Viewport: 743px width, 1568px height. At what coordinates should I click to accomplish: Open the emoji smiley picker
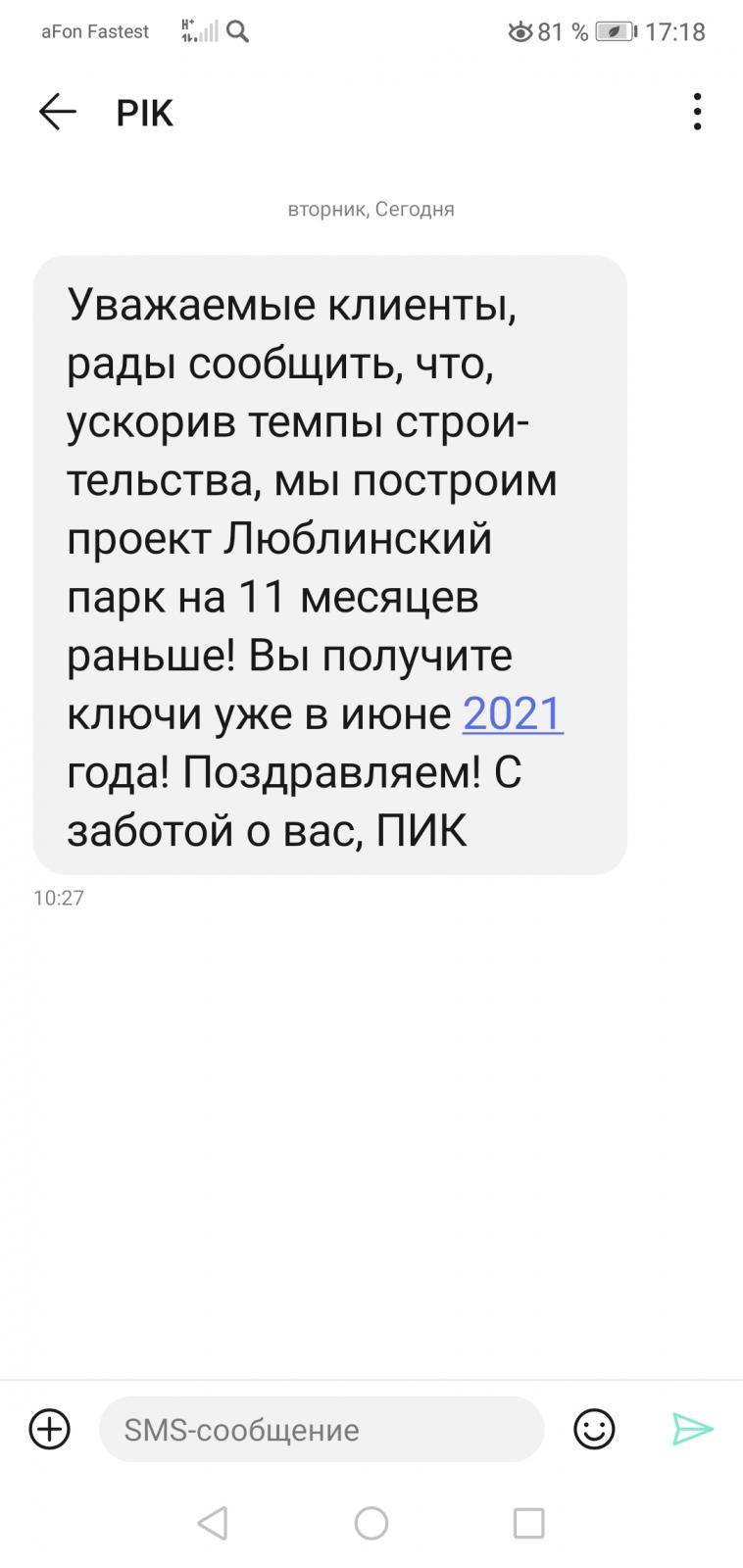594,1429
